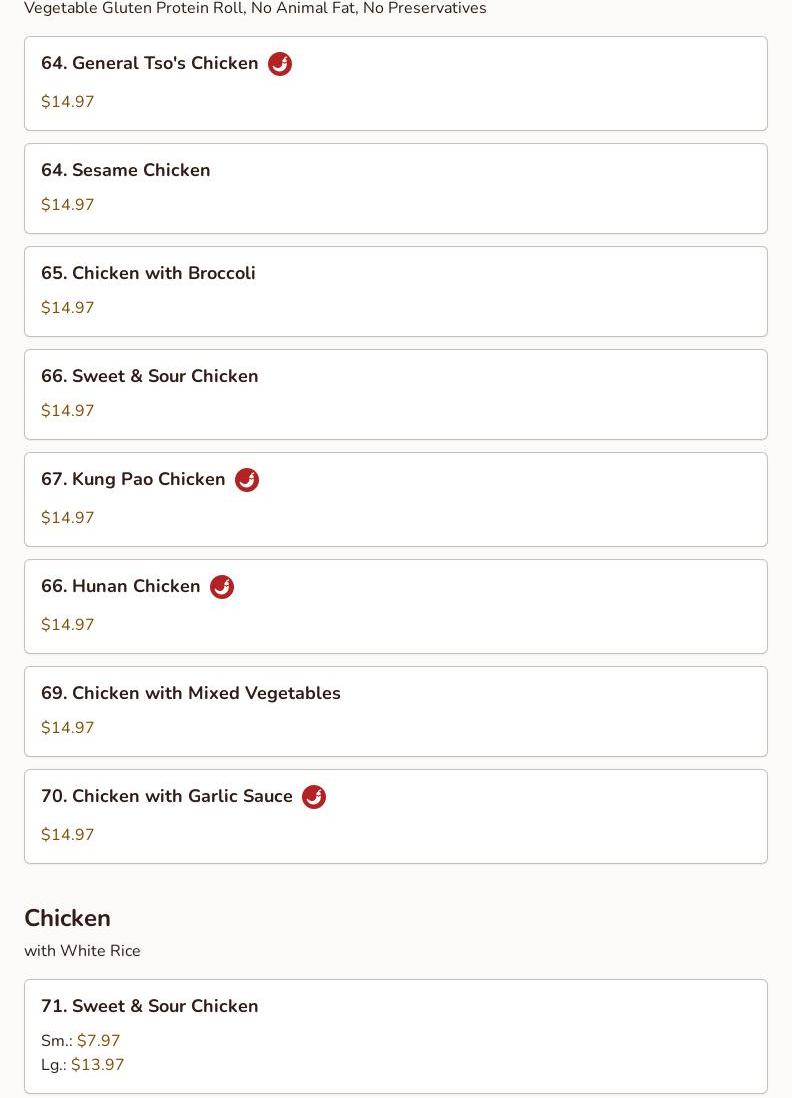Image resolution: width=792 pixels, height=1098 pixels.
Task: Select Chicken with Mixed Vegetables
Action: [395, 712]
